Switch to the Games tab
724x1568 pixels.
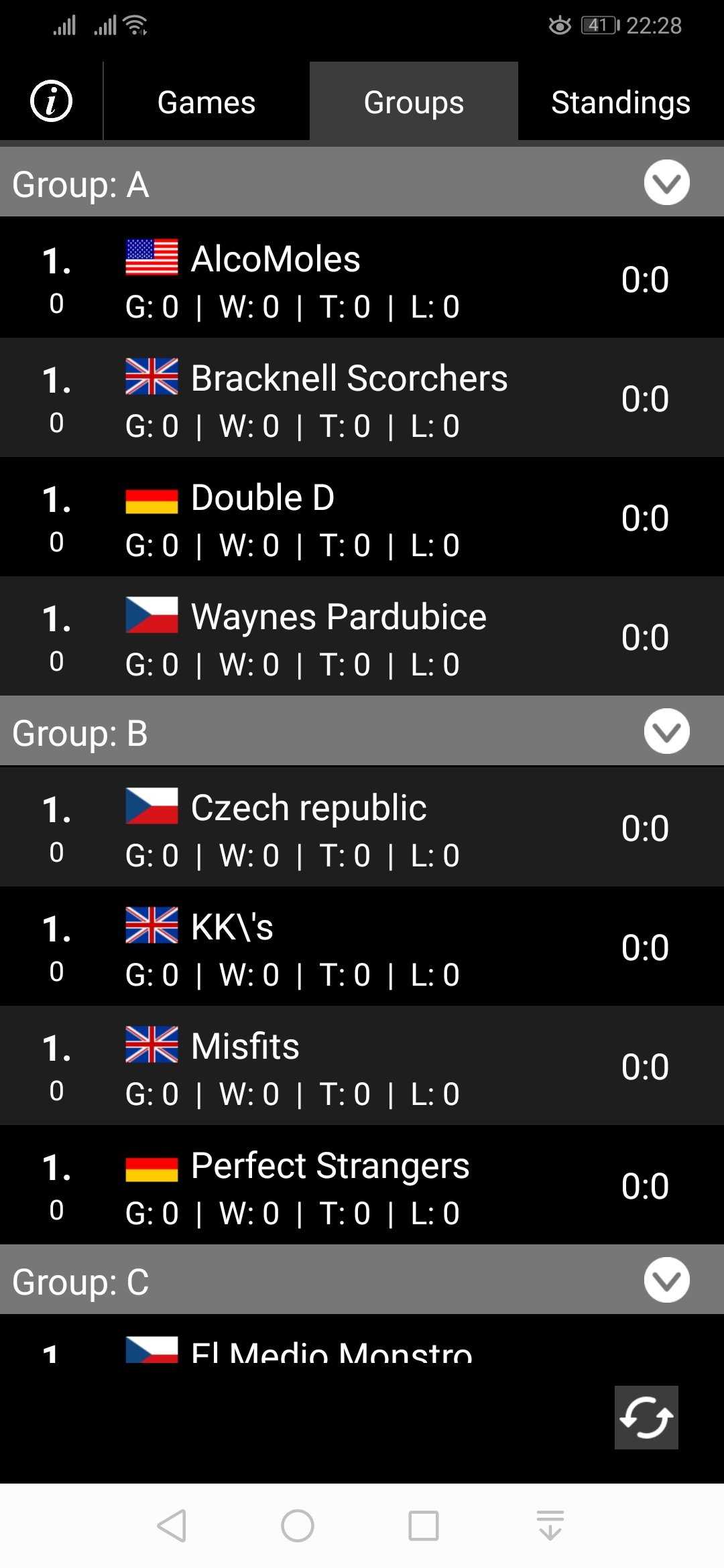[206, 103]
